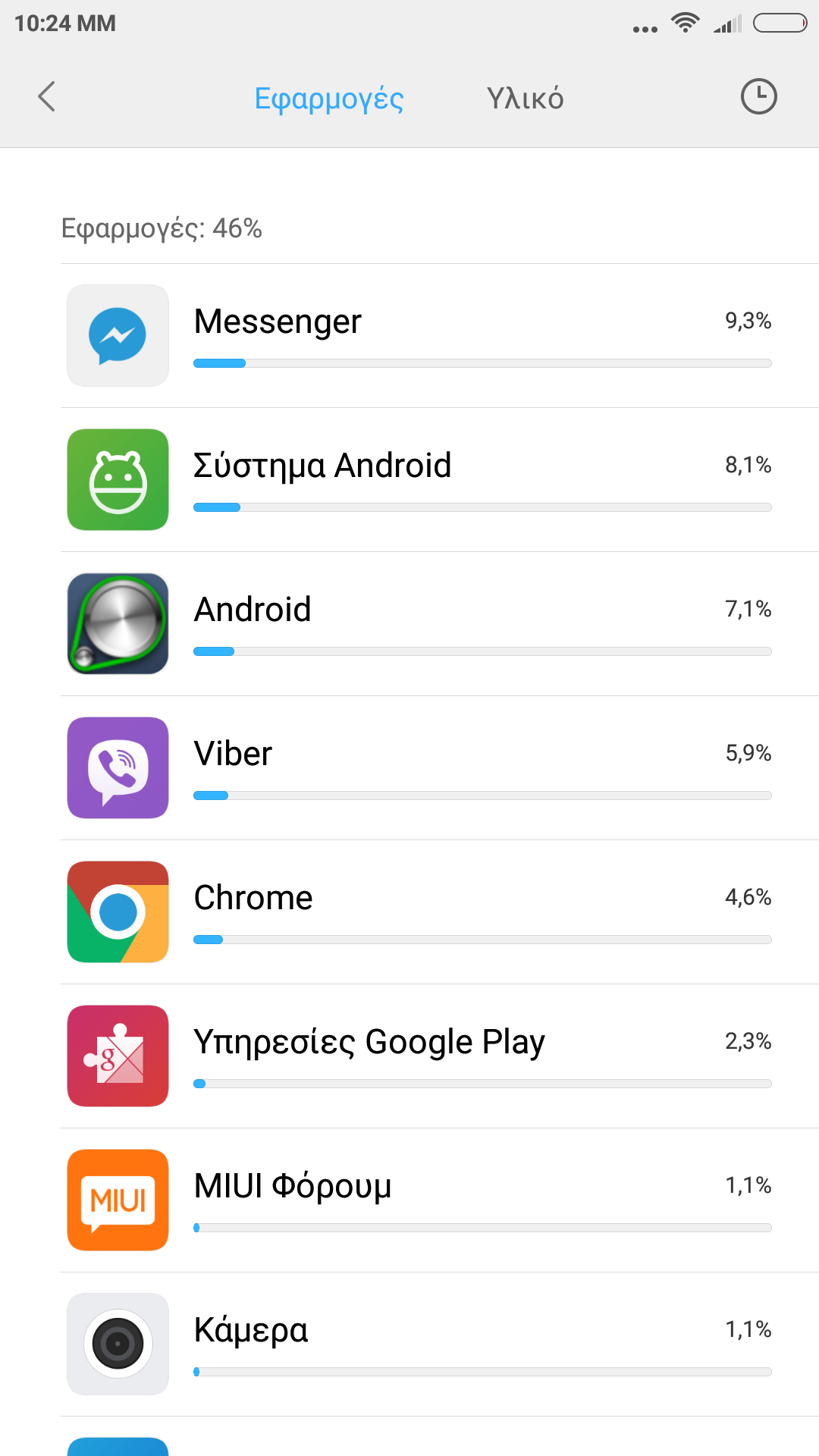This screenshot has width=819, height=1456.
Task: Open Σύστημα Android usage details
Action: (440, 480)
